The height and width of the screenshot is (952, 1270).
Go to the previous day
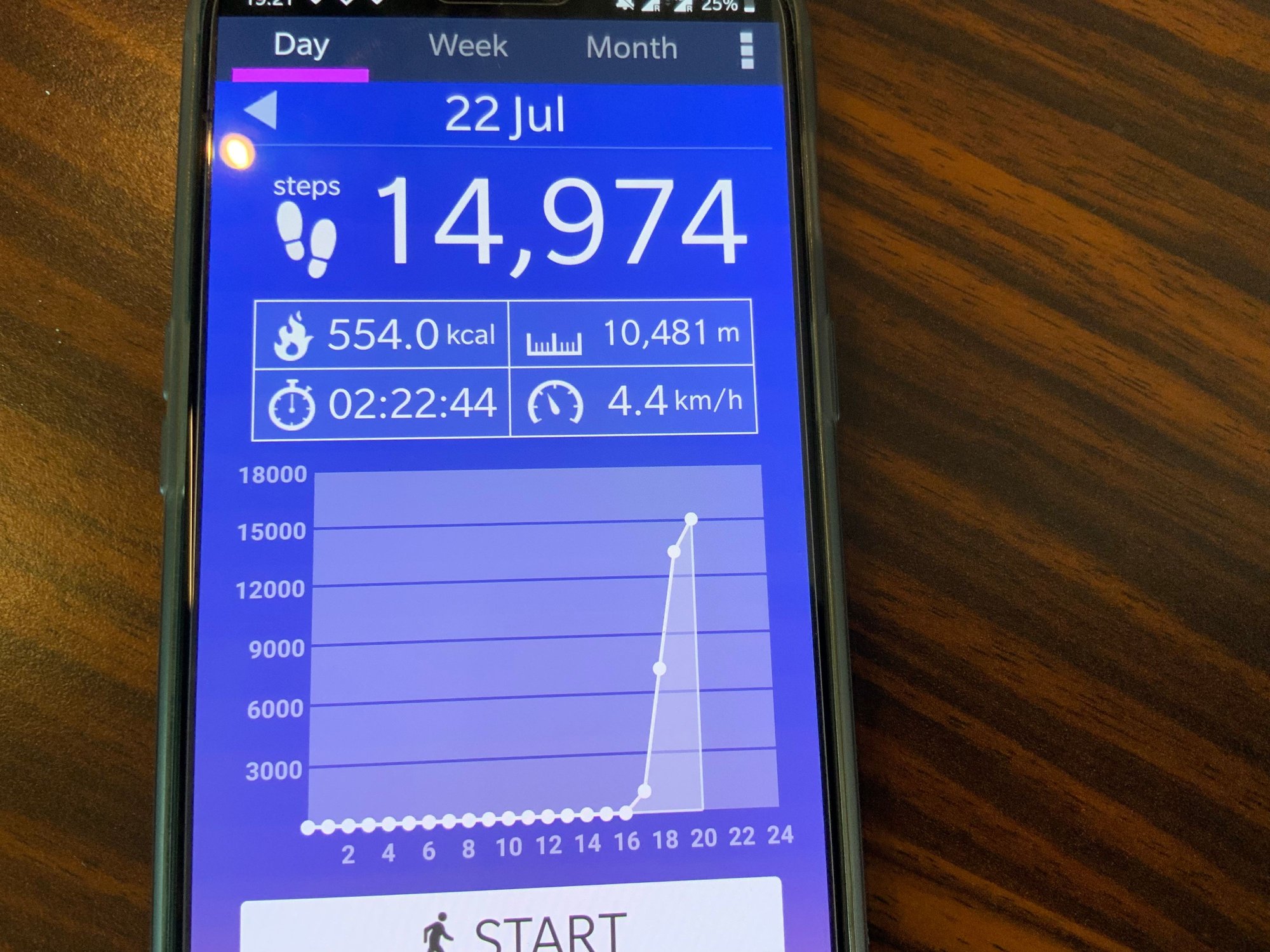(261, 110)
